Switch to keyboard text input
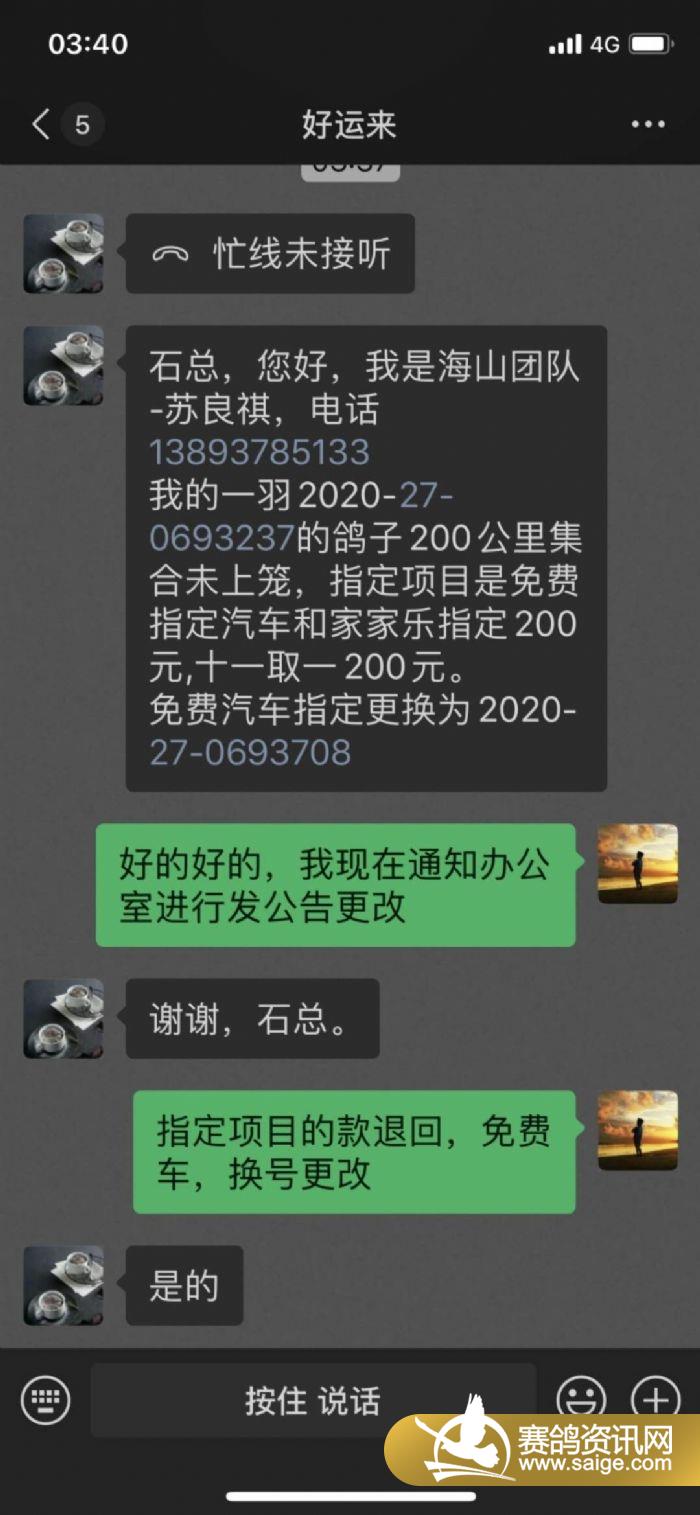The height and width of the screenshot is (1515, 700). pos(46,1398)
